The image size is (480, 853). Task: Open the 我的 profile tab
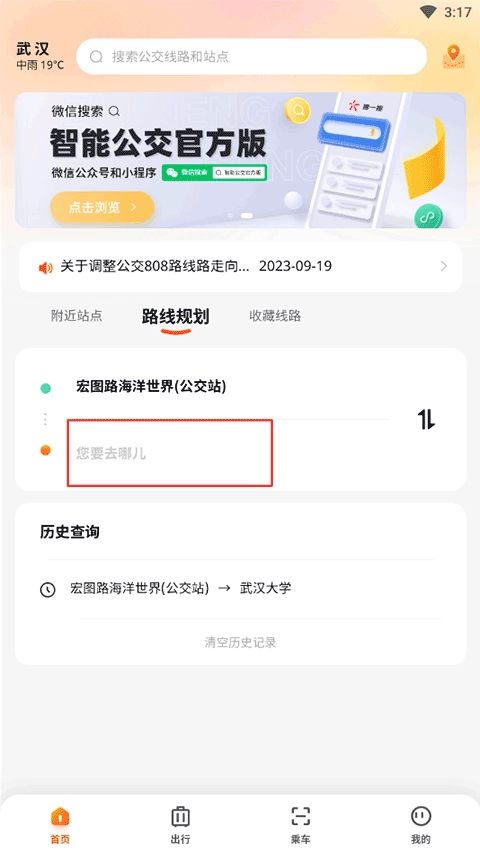pos(421,825)
